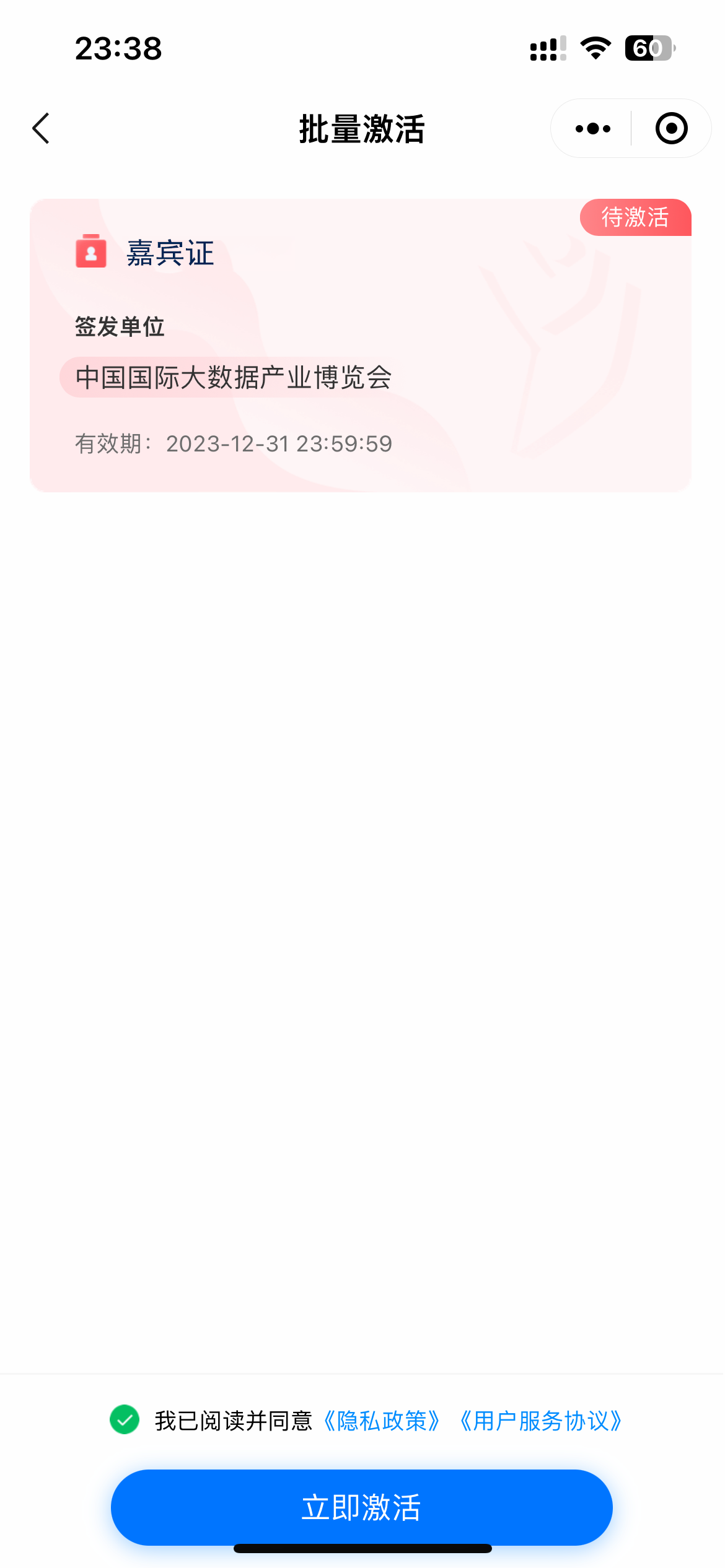Go back using the back arrow

click(42, 129)
